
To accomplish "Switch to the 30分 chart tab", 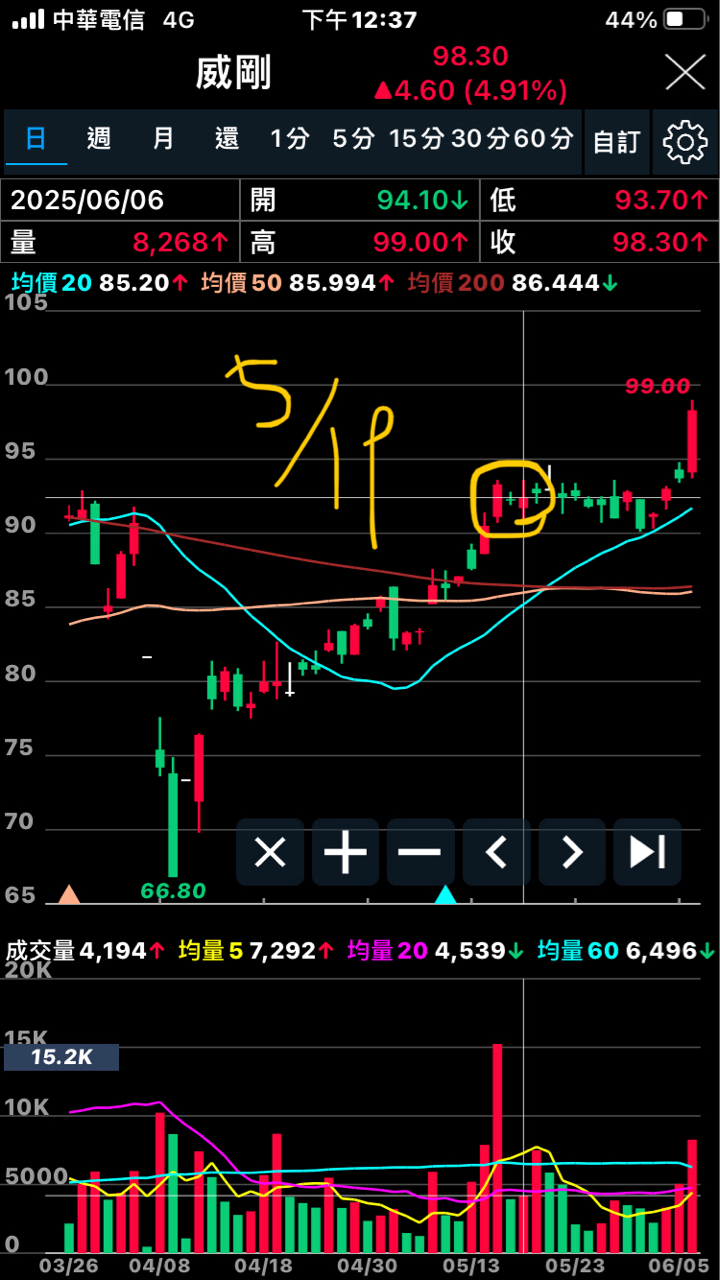I will pos(481,140).
